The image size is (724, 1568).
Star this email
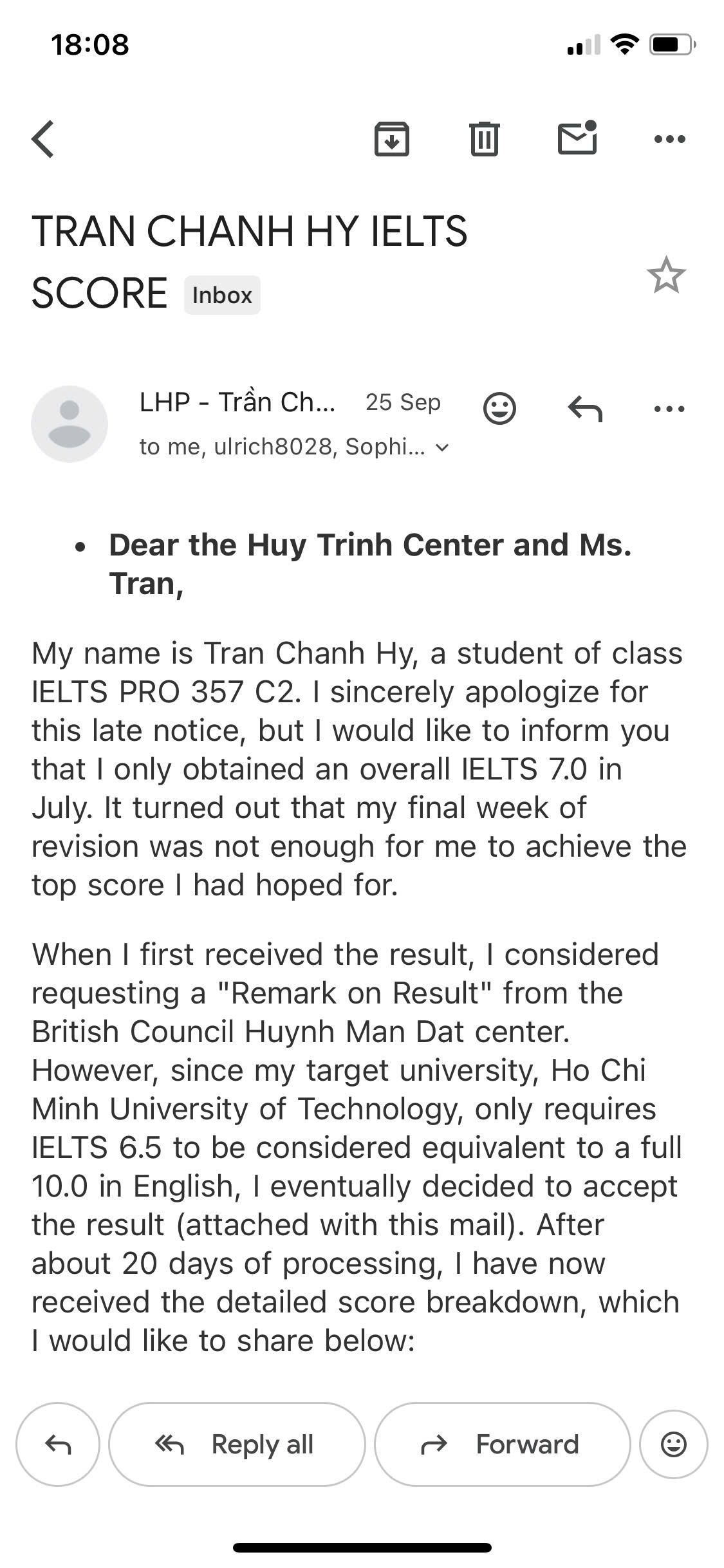coord(666,276)
